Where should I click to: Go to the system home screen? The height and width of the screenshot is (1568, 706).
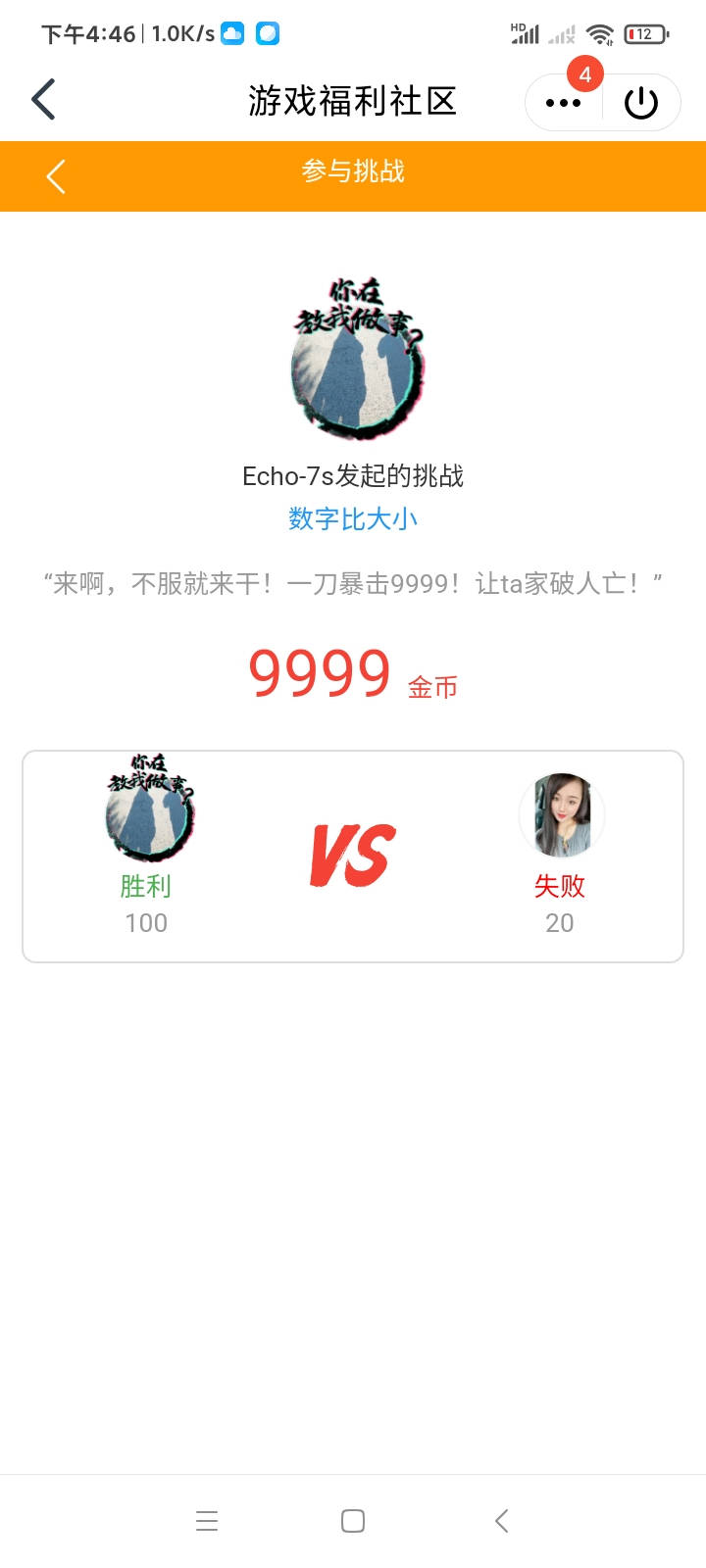tap(353, 1521)
